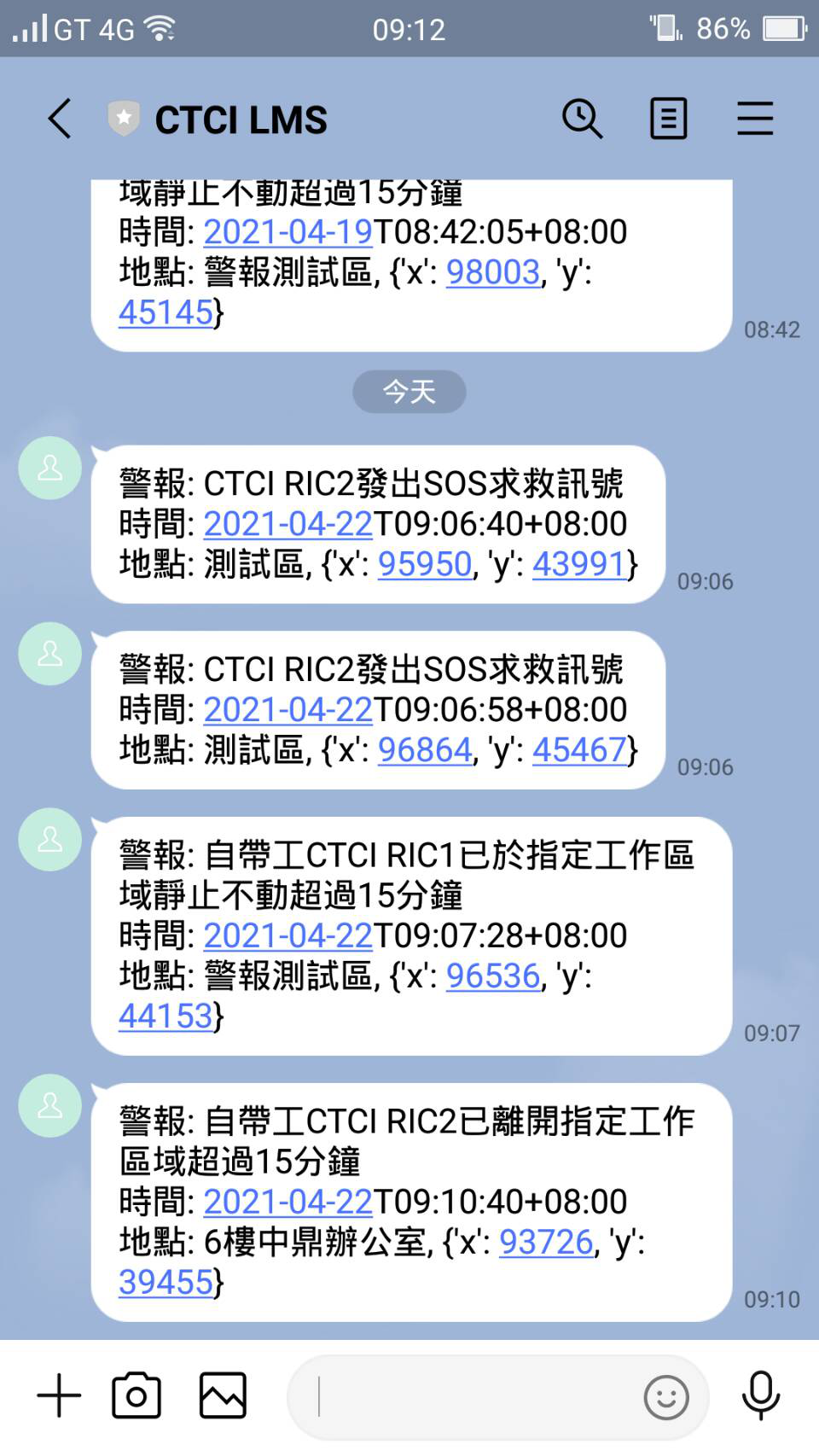Start voice message with the microphone

(x=760, y=1396)
